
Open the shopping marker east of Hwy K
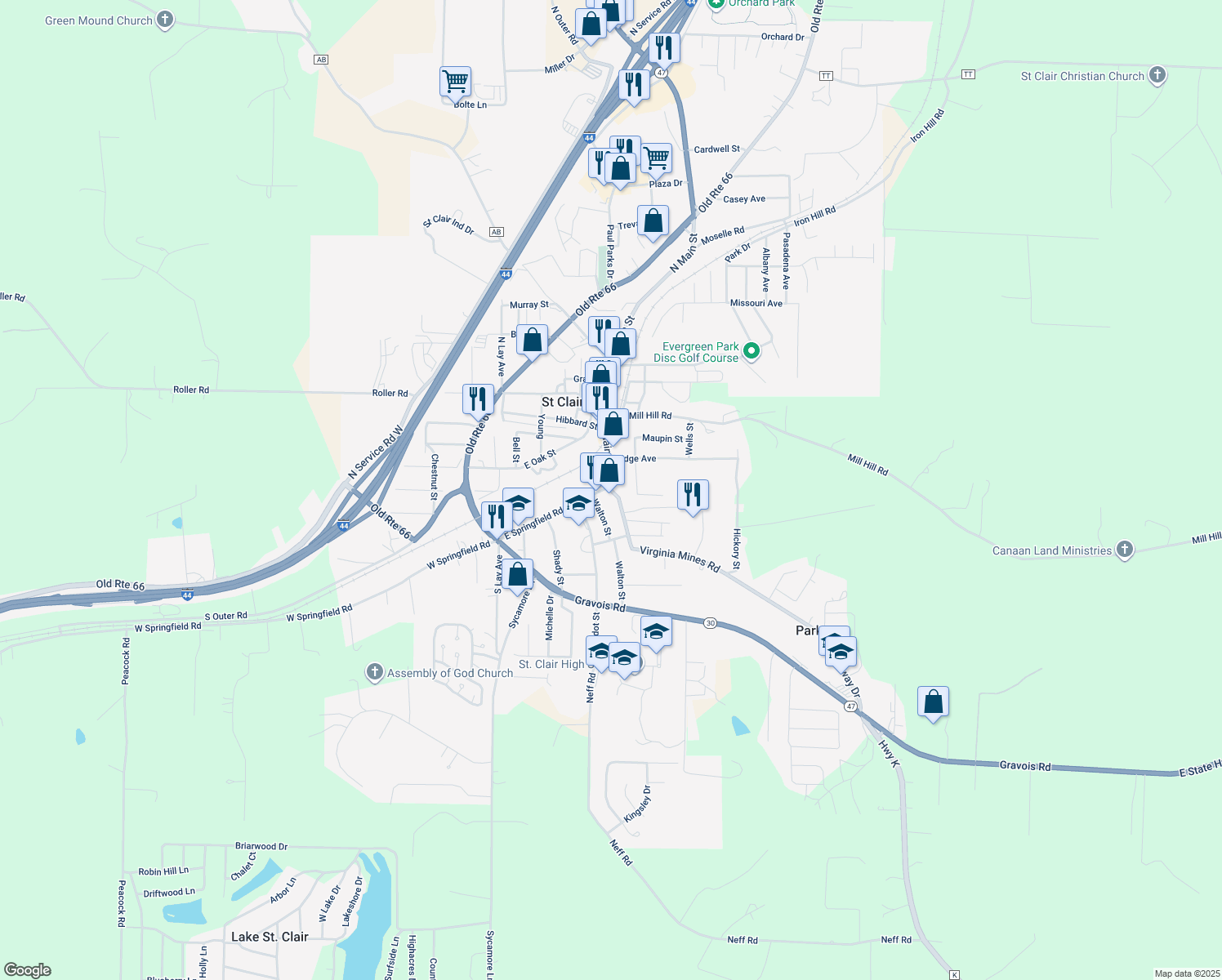[933, 702]
